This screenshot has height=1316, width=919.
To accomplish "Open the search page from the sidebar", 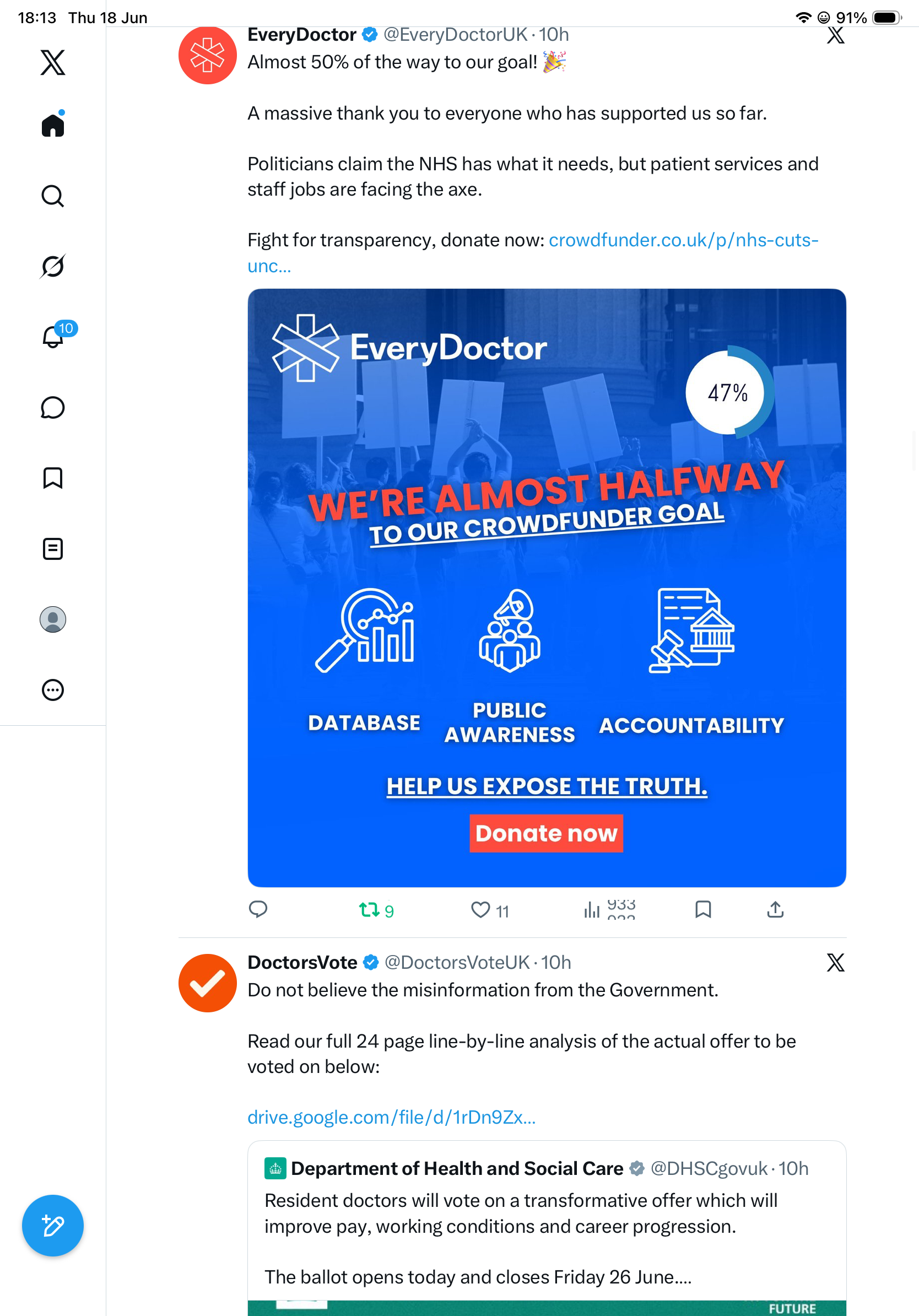I will 53,196.
